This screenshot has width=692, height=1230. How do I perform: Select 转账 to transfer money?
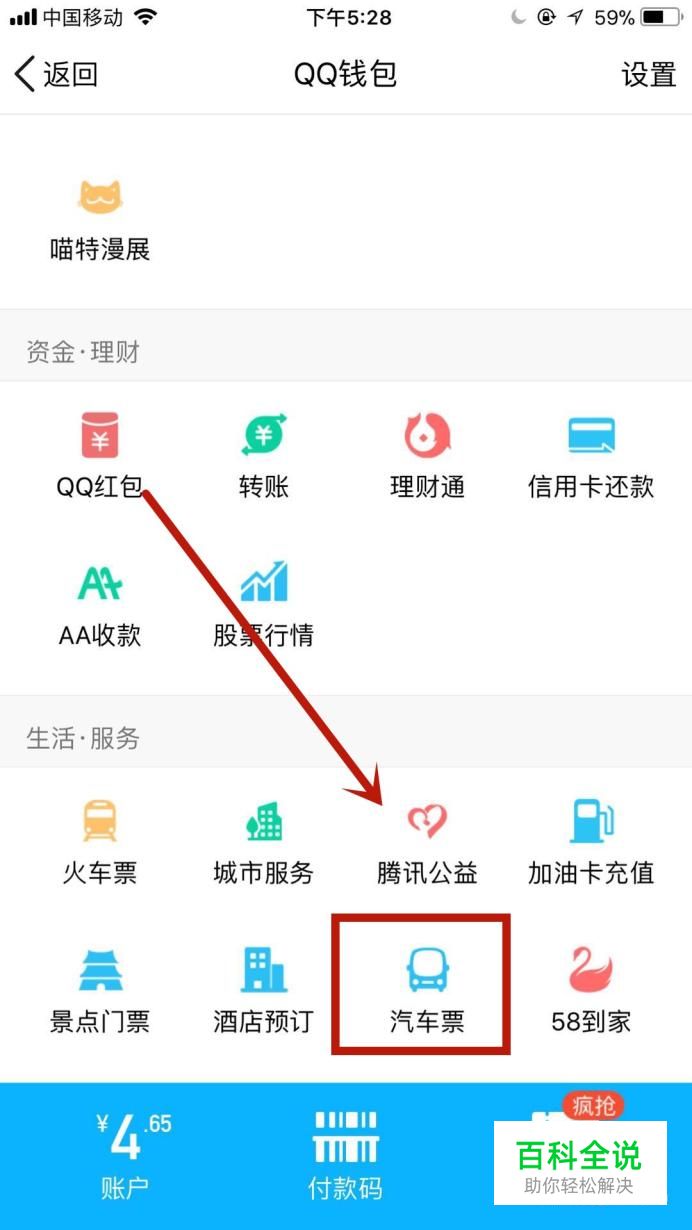pyautogui.click(x=264, y=457)
